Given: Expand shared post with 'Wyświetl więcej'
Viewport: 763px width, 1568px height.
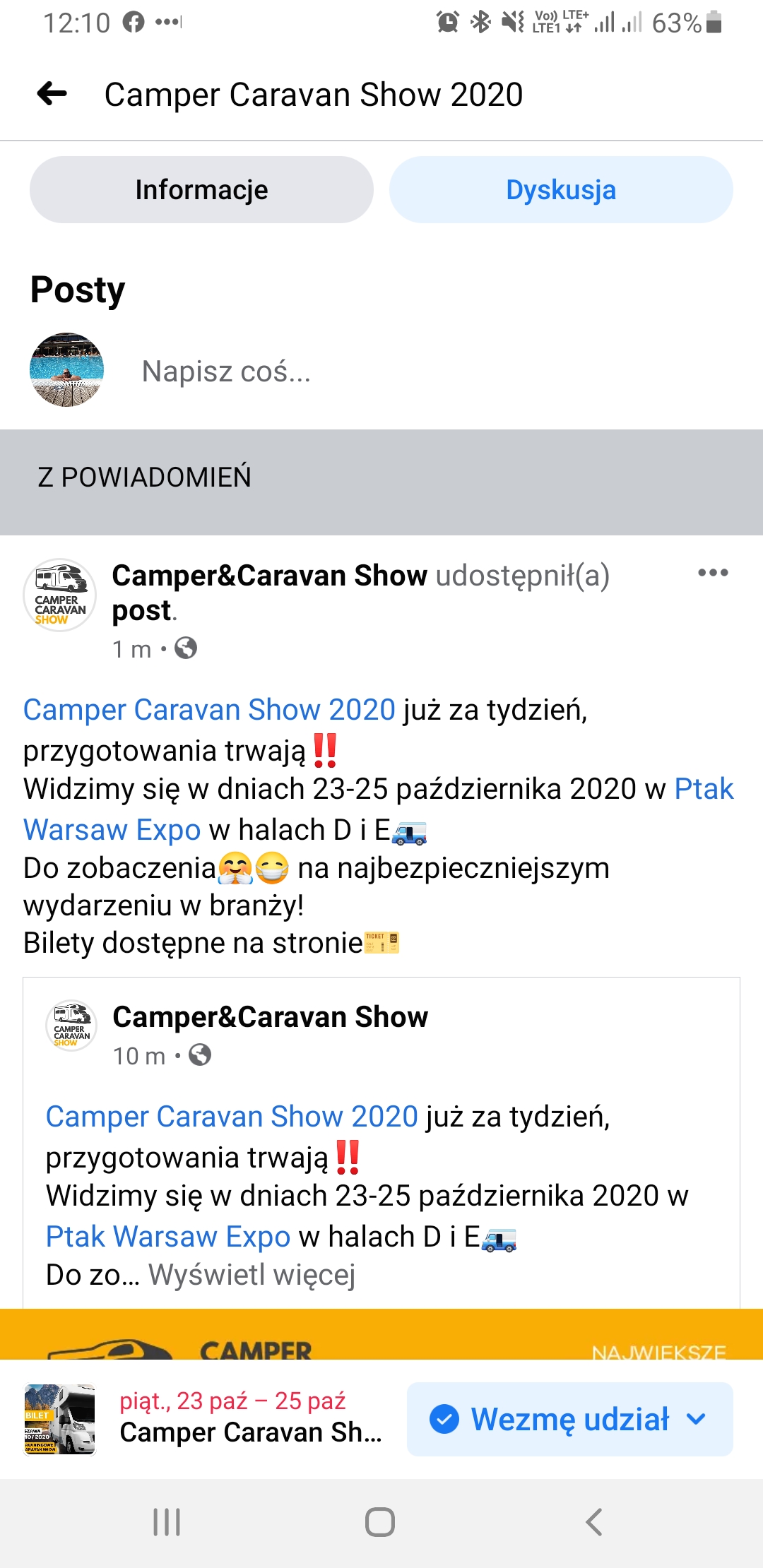Looking at the screenshot, I should tap(252, 1275).
